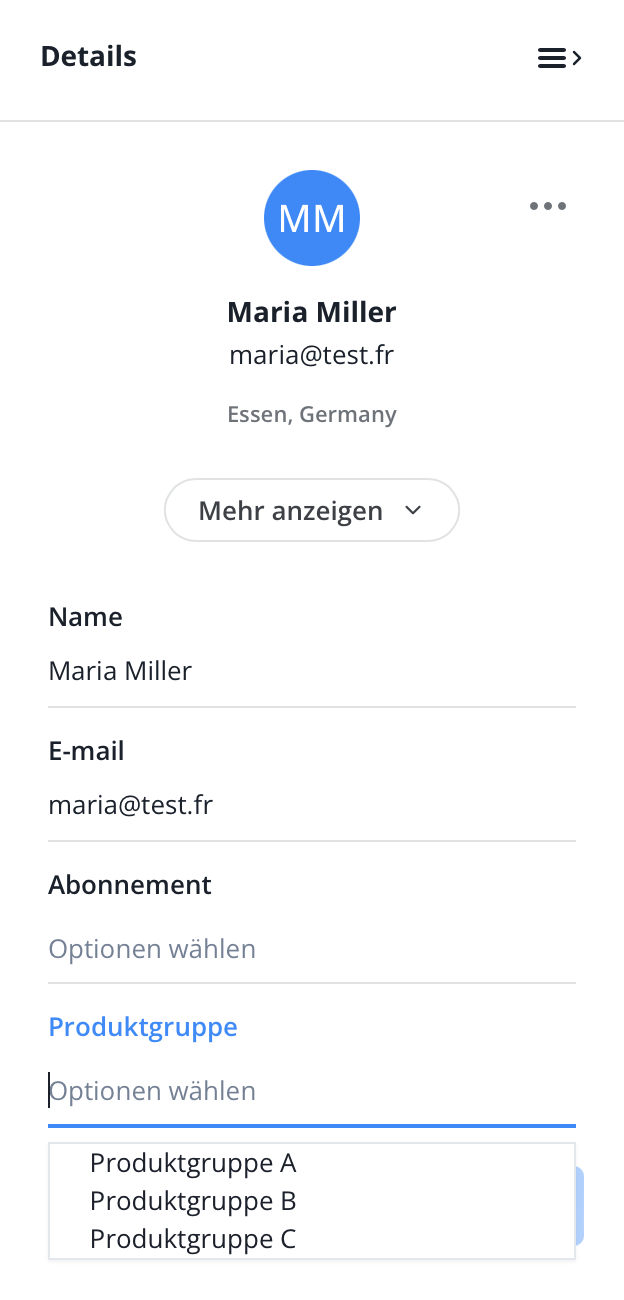Collapse the Details panel
The image size is (624, 1300).
pyautogui.click(x=559, y=59)
